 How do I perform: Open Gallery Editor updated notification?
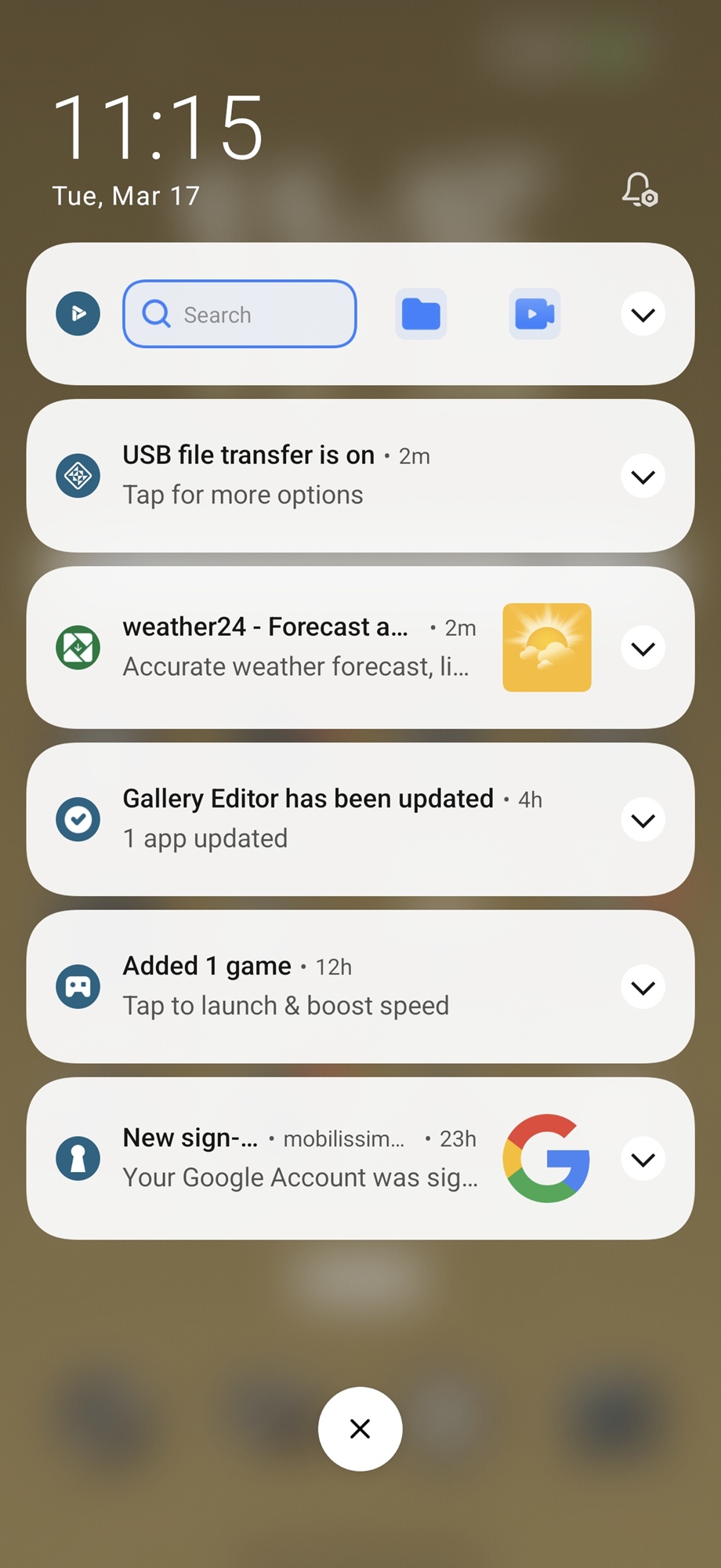coord(329,819)
